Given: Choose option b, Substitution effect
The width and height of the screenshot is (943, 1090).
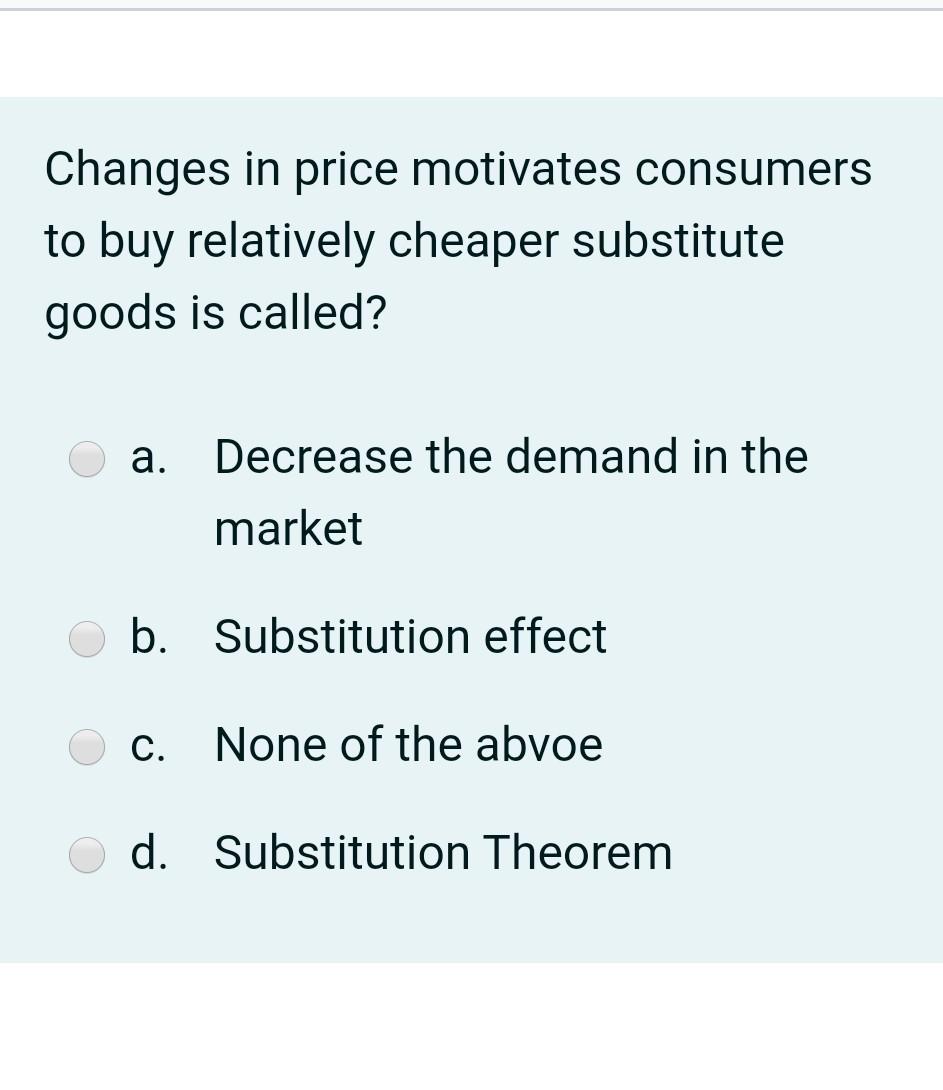Looking at the screenshot, I should click(x=87, y=637).
